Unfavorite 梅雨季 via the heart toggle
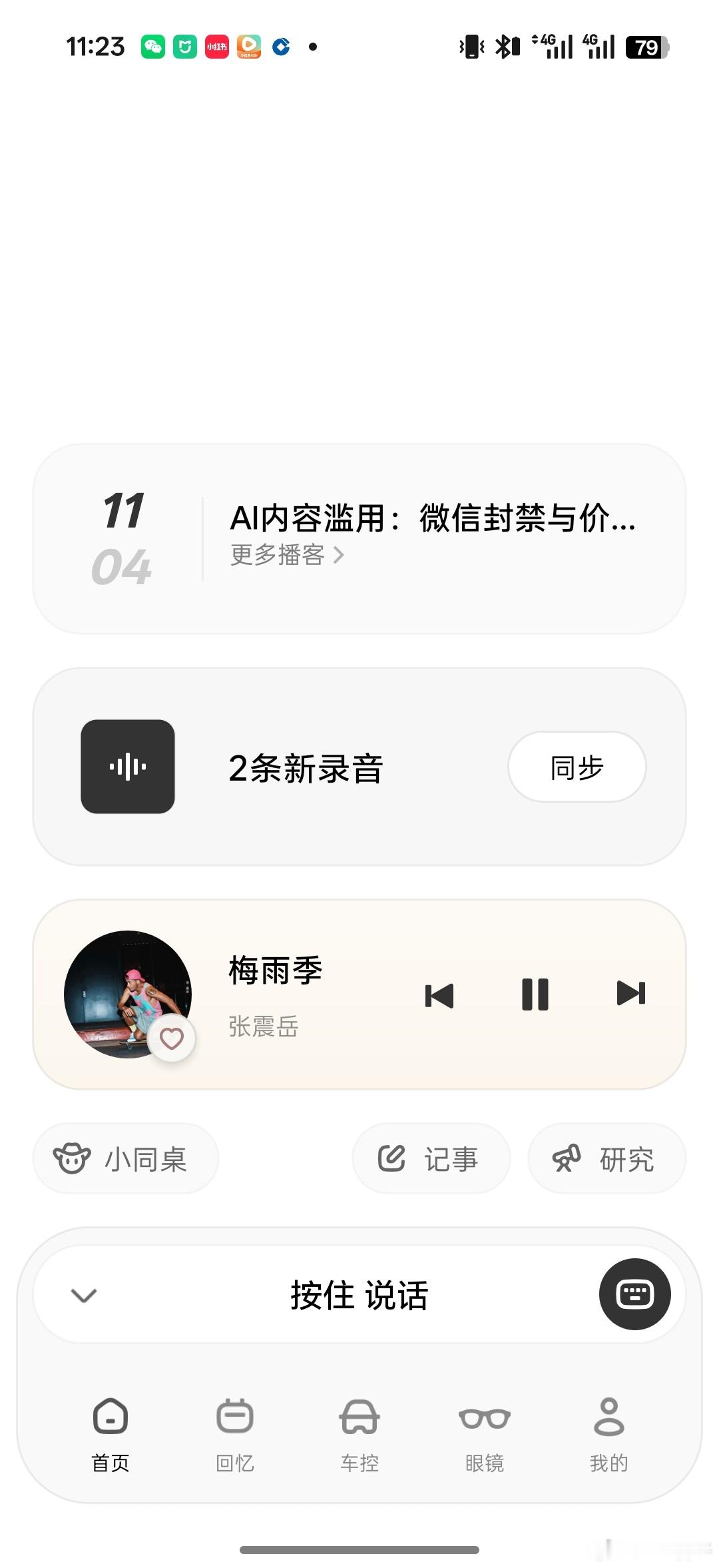719x1568 pixels. tap(172, 1039)
